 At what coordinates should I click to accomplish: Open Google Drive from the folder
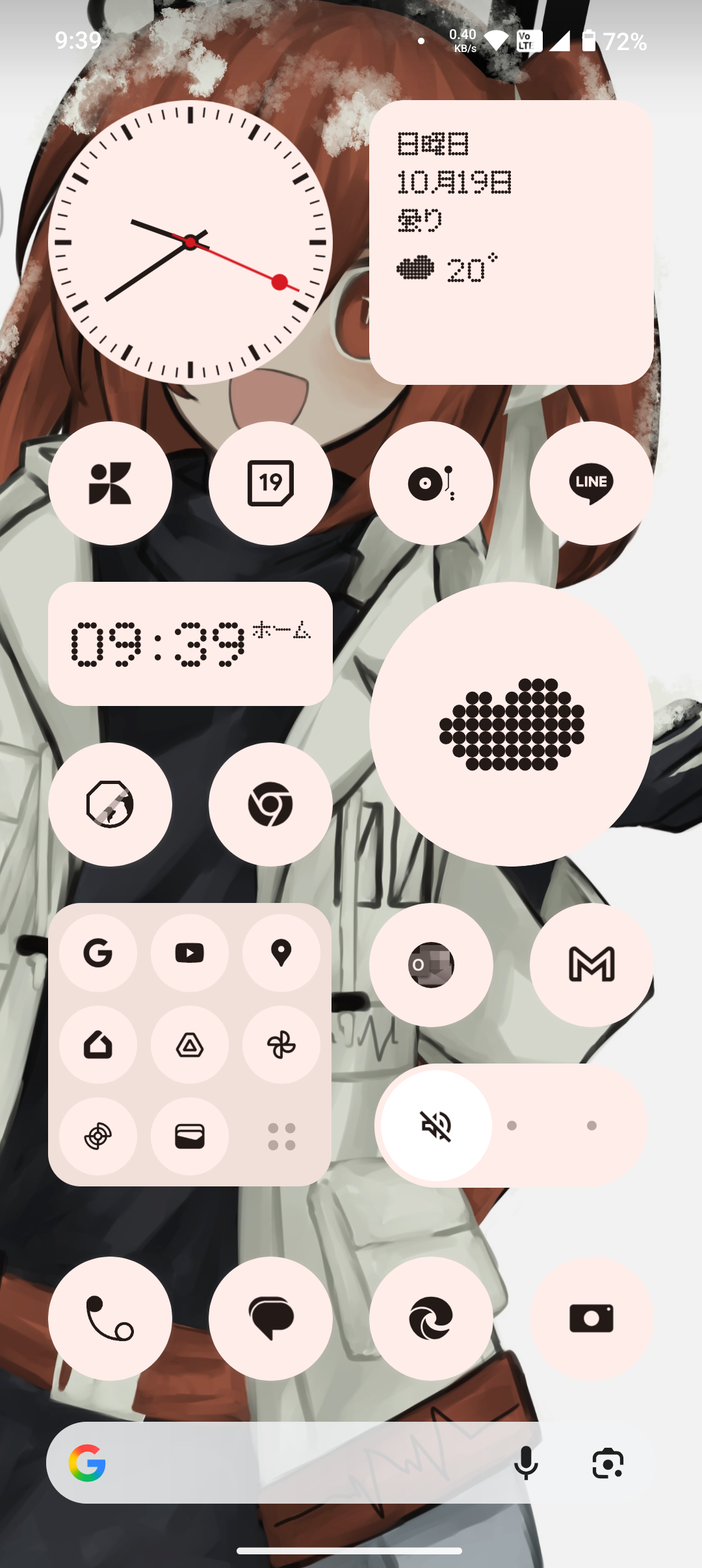(189, 1045)
